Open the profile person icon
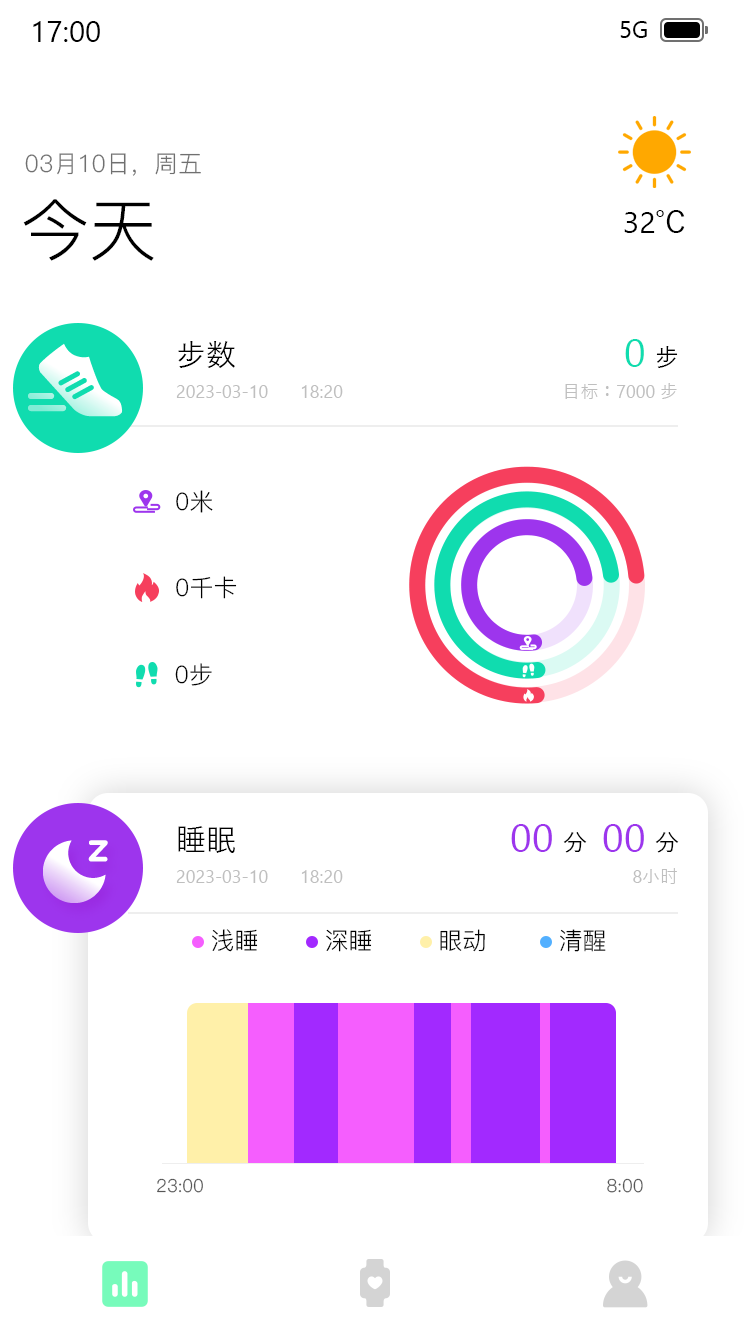This screenshot has height=1334, width=750. click(x=624, y=1283)
